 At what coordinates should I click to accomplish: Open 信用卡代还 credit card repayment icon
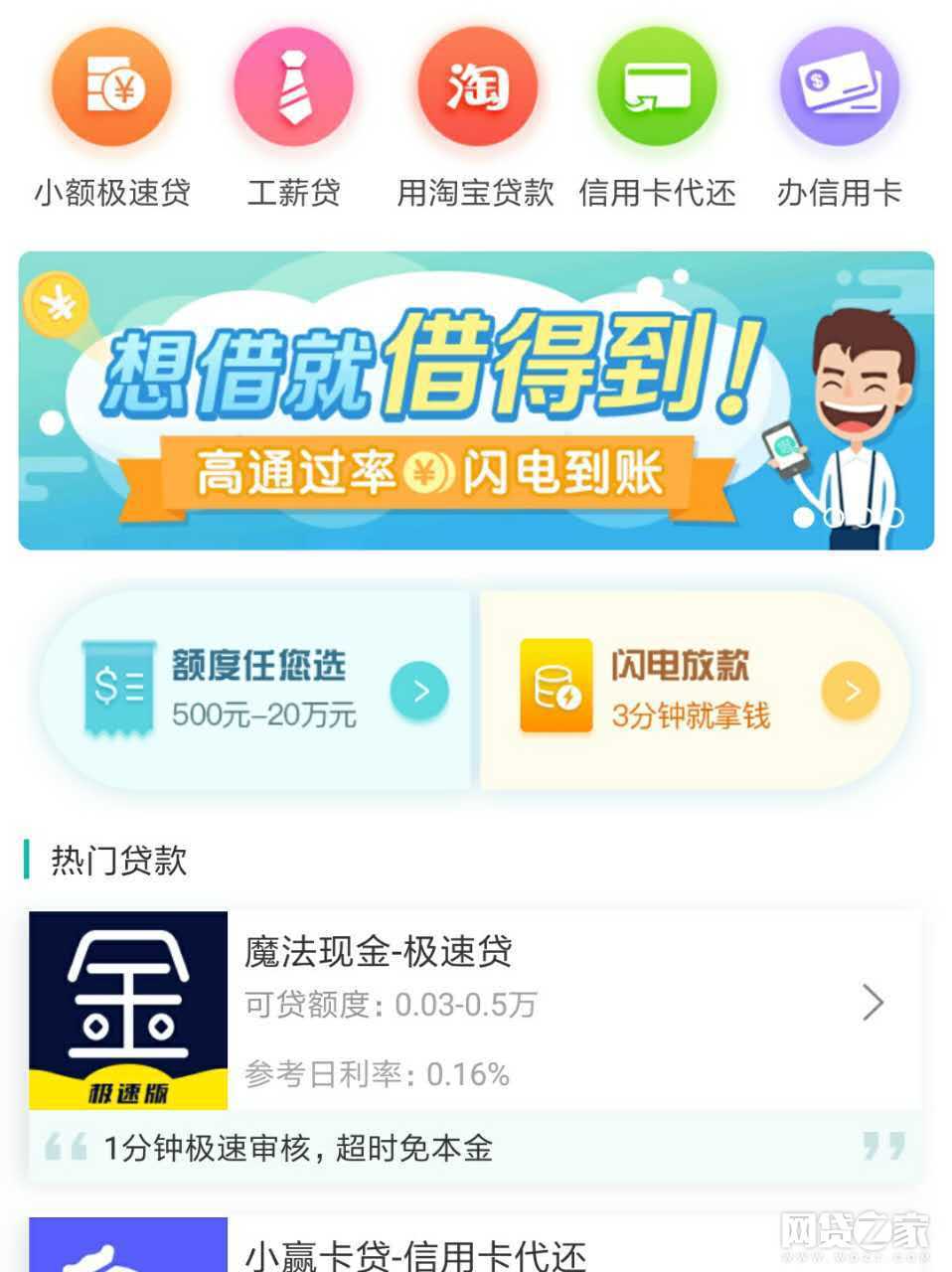click(x=656, y=87)
